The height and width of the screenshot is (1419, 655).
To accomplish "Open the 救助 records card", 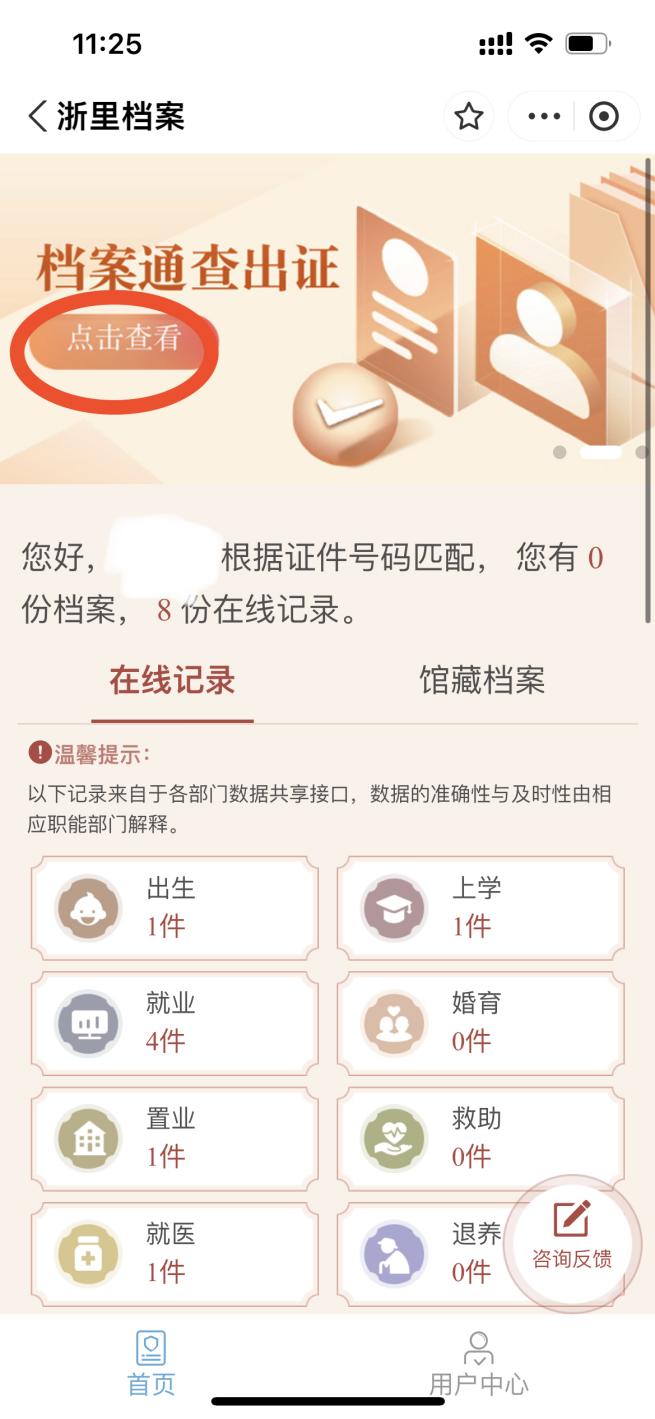I will (x=480, y=1137).
